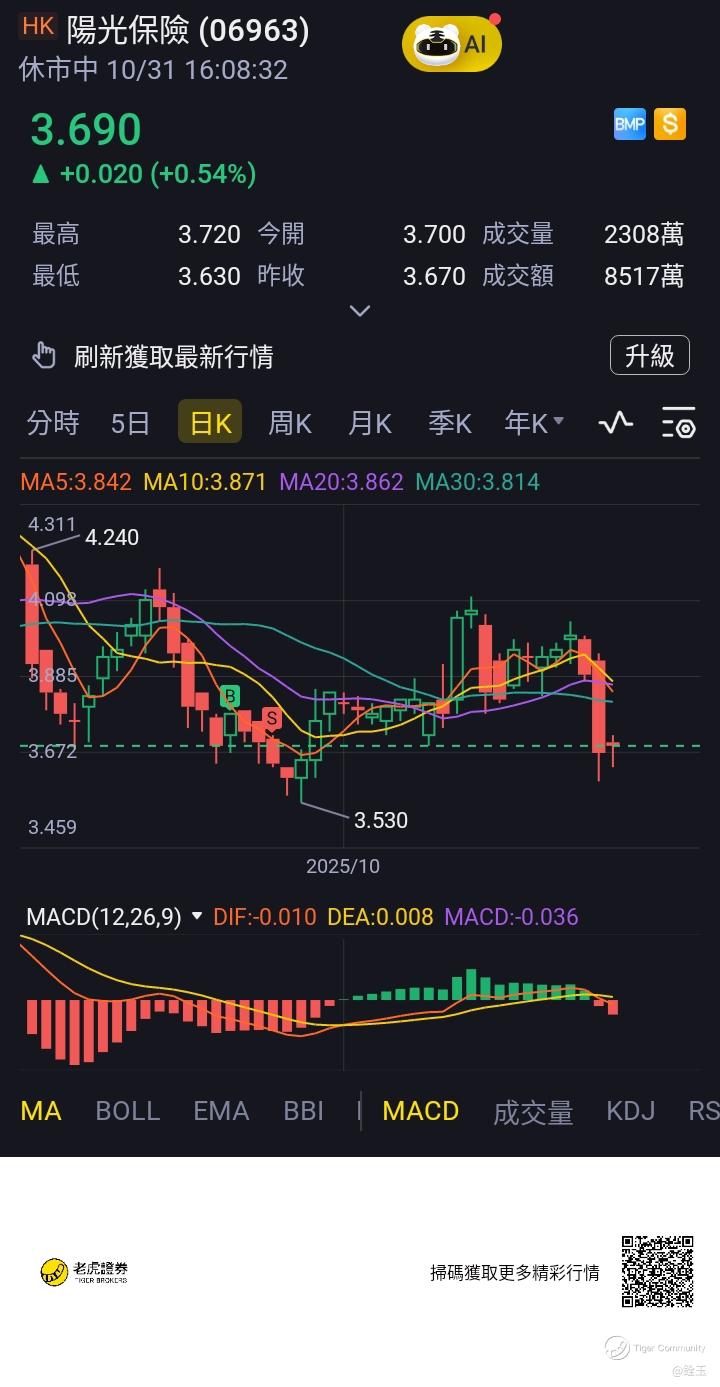720x1387 pixels.
Task: Expand more quote details chevron
Action: [360, 311]
